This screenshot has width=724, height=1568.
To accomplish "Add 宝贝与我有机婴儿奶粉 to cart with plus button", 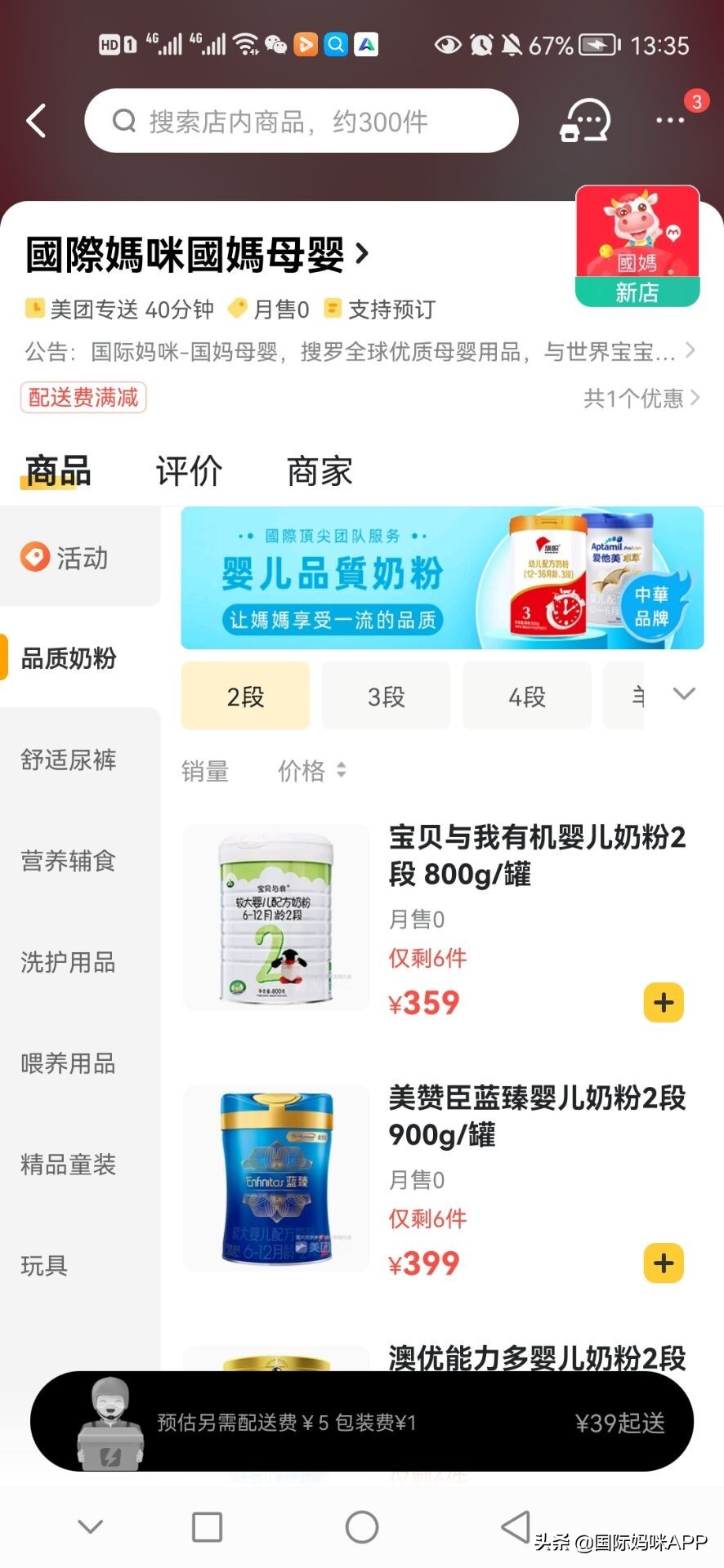I will click(x=664, y=1002).
